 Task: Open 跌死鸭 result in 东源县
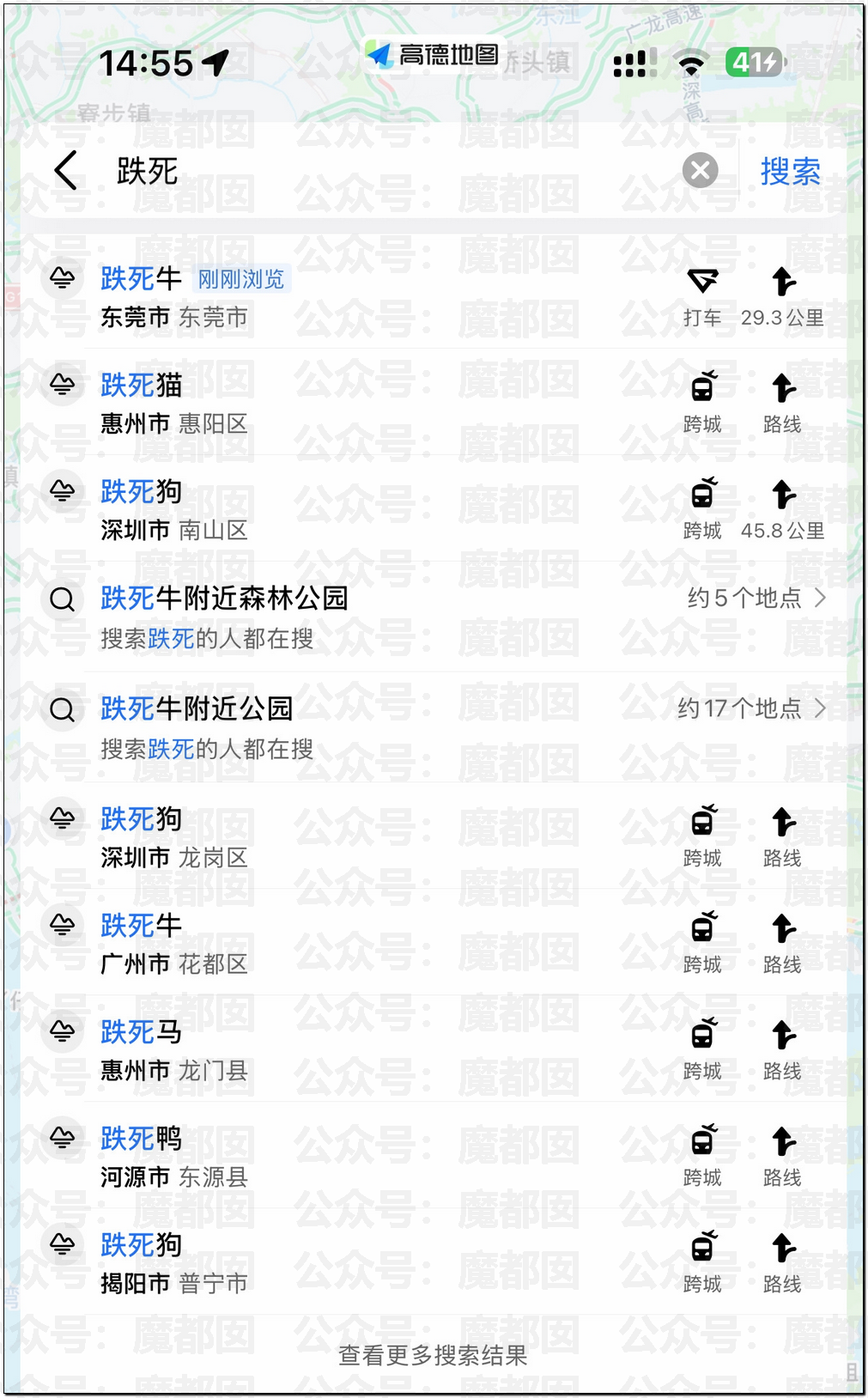coord(258,1157)
